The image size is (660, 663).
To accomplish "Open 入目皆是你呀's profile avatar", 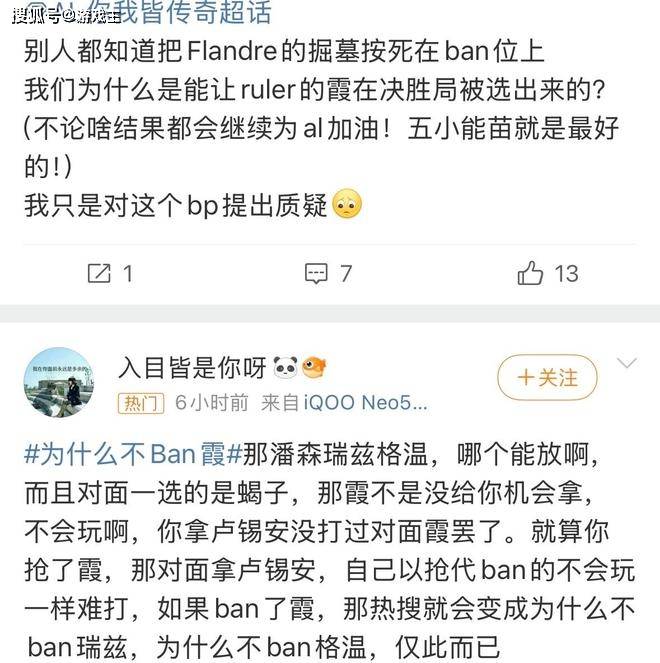I will [59, 382].
